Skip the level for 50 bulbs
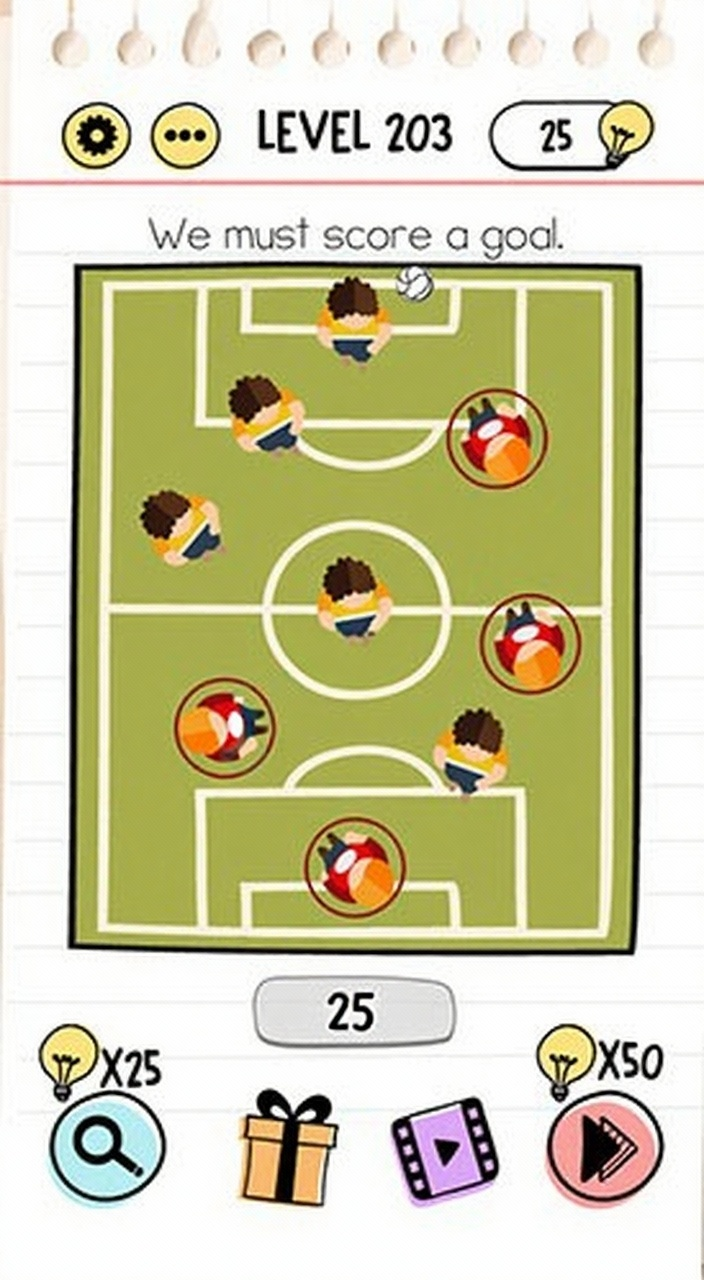The width and height of the screenshot is (704, 1280). [x=604, y=1148]
